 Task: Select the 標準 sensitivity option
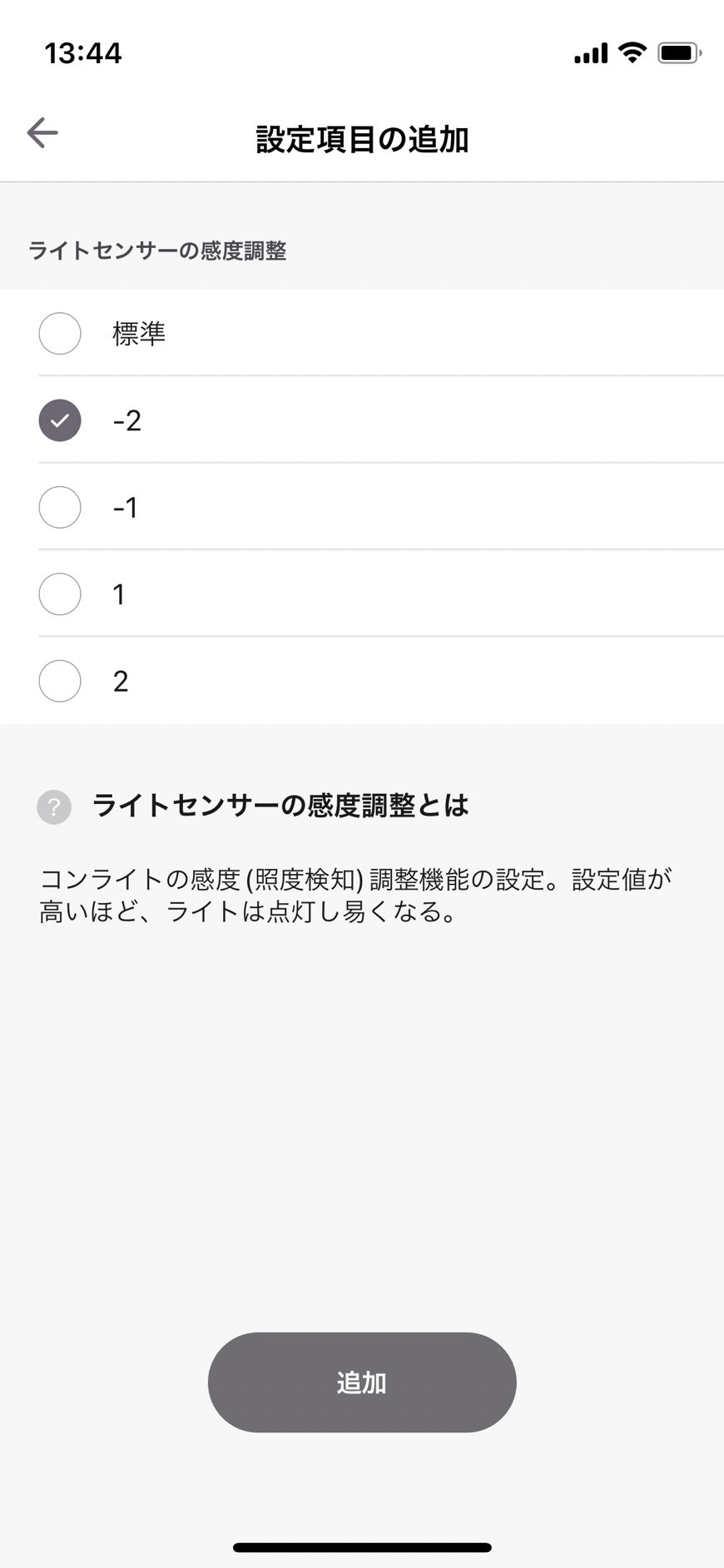click(x=362, y=333)
